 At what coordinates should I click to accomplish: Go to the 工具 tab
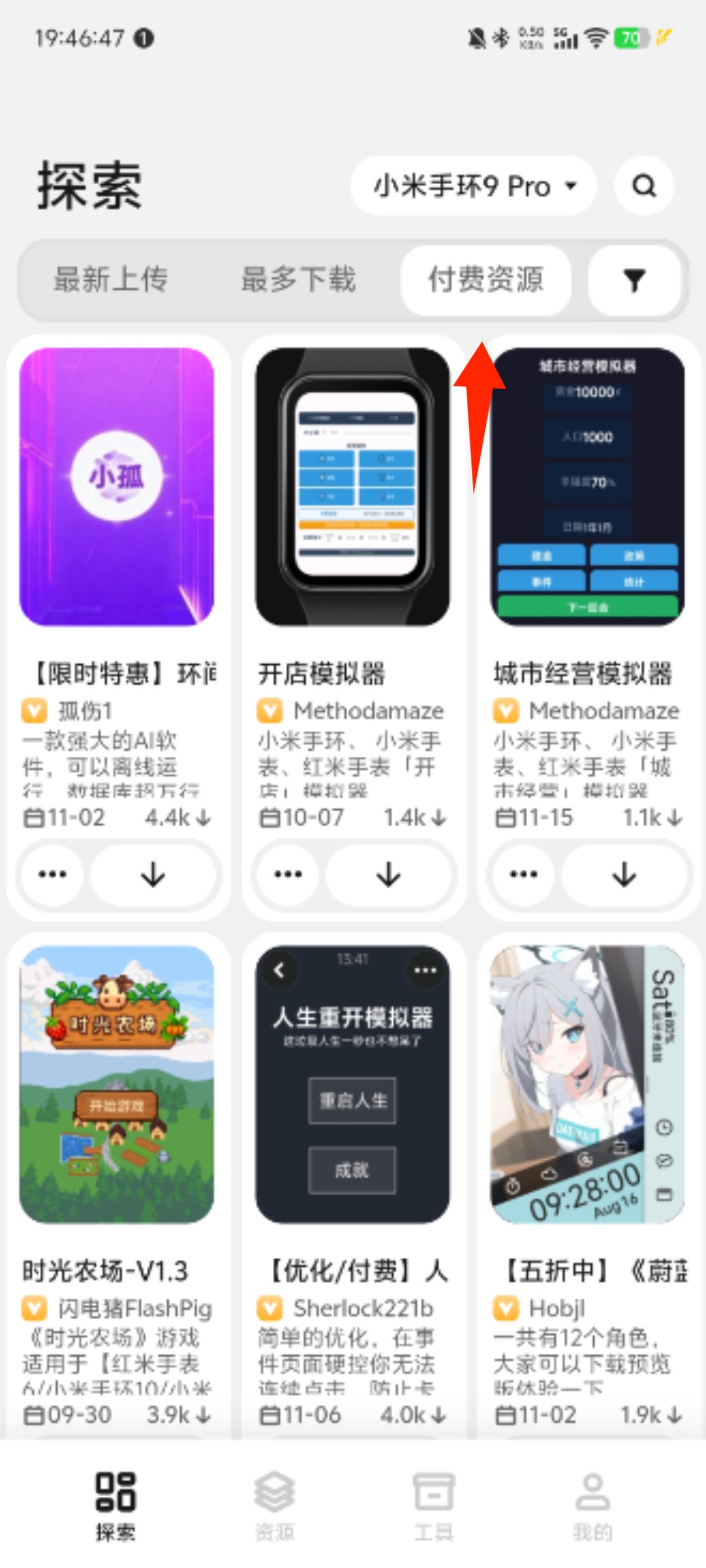pyautogui.click(x=433, y=1502)
